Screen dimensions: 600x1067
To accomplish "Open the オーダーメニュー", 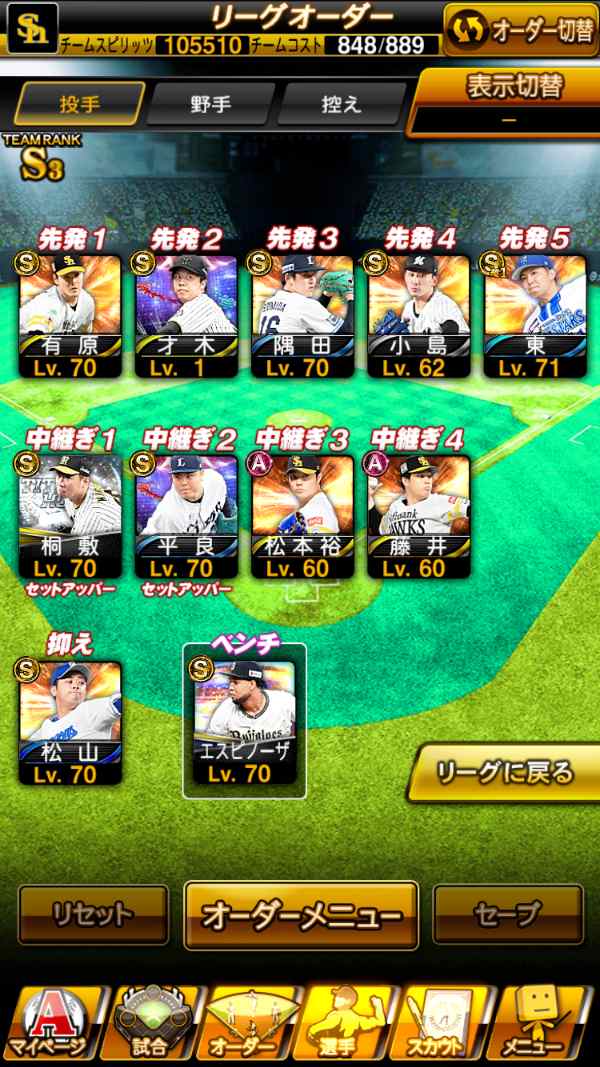I will pos(301,915).
